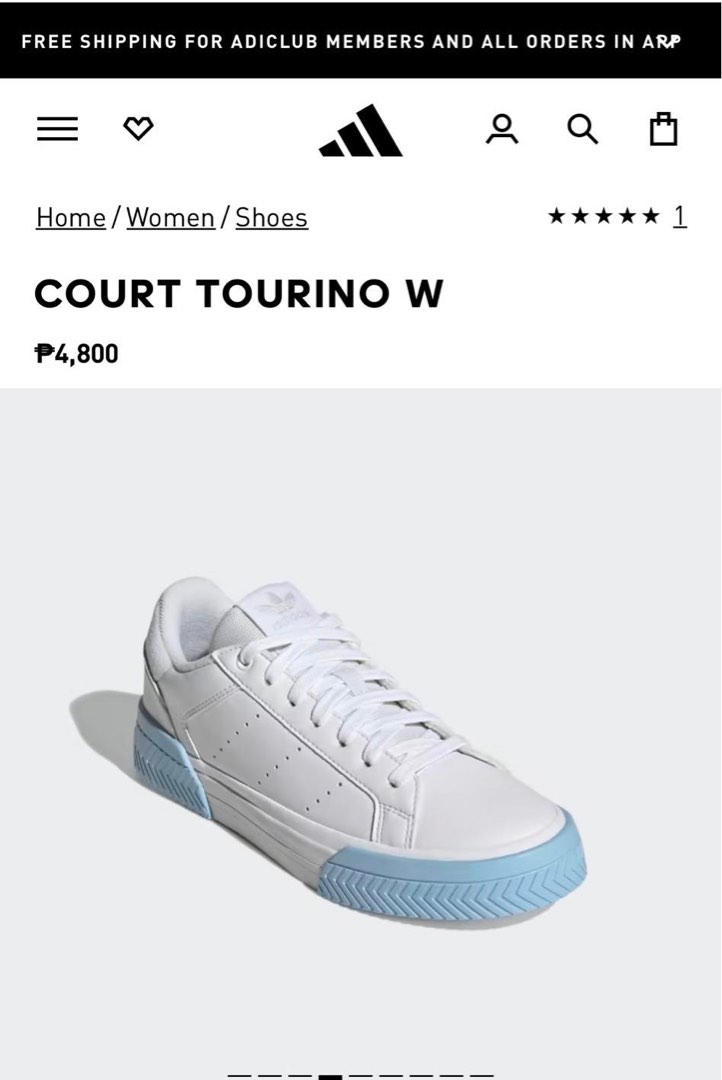722x1080 pixels.
Task: Open the shopping bag
Action: click(x=663, y=129)
